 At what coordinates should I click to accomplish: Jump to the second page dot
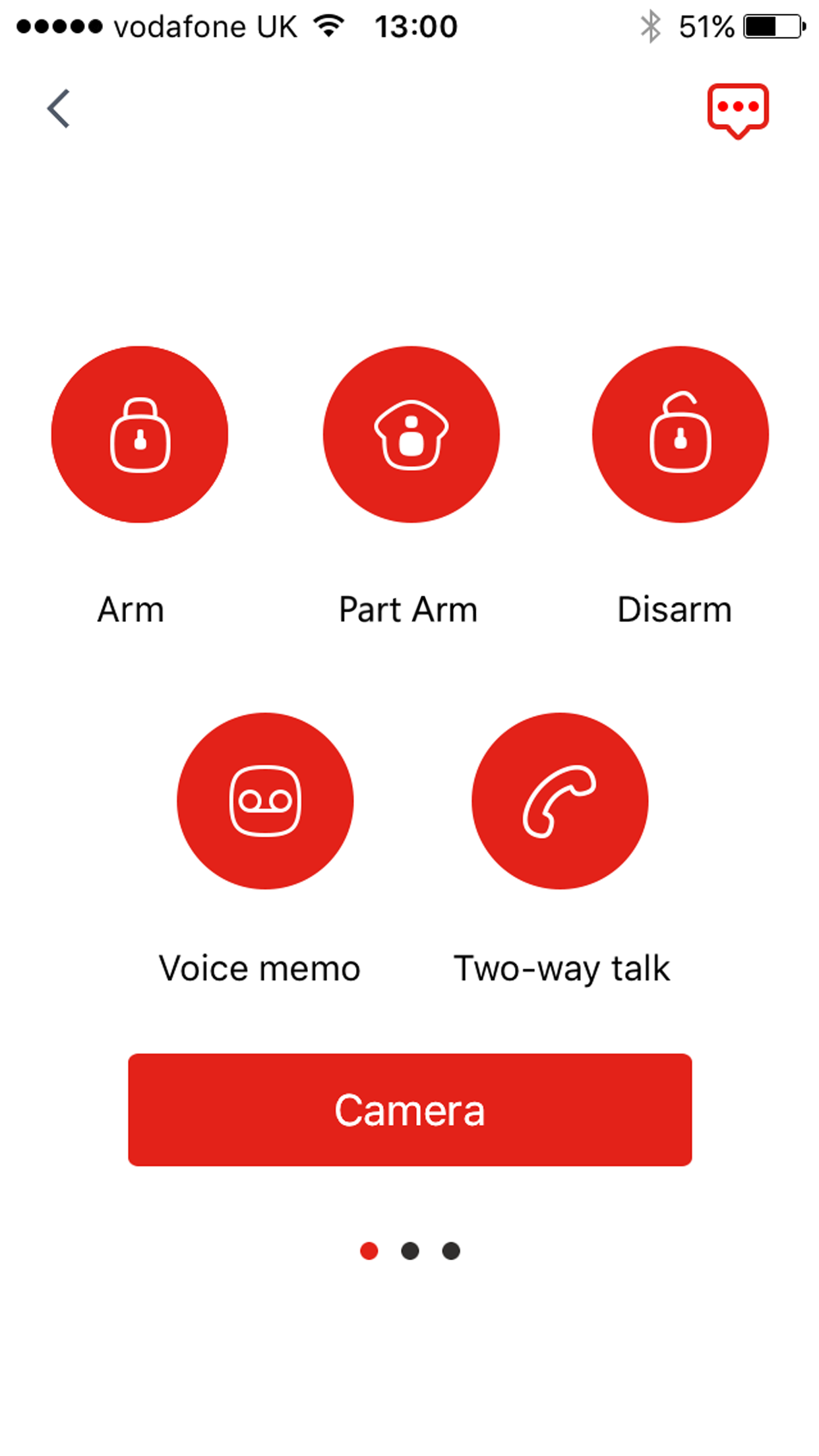410,1251
